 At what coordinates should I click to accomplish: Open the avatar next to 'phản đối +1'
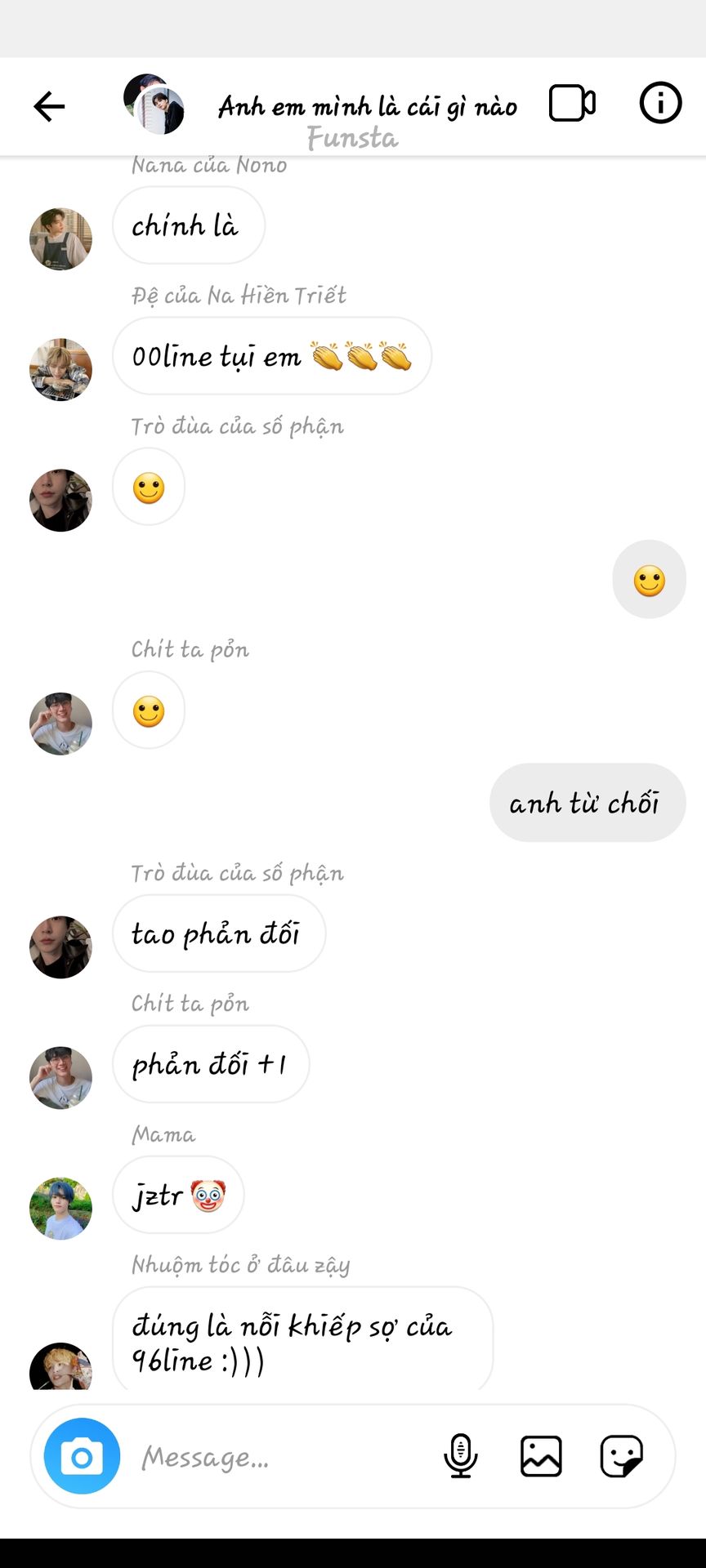click(60, 1077)
